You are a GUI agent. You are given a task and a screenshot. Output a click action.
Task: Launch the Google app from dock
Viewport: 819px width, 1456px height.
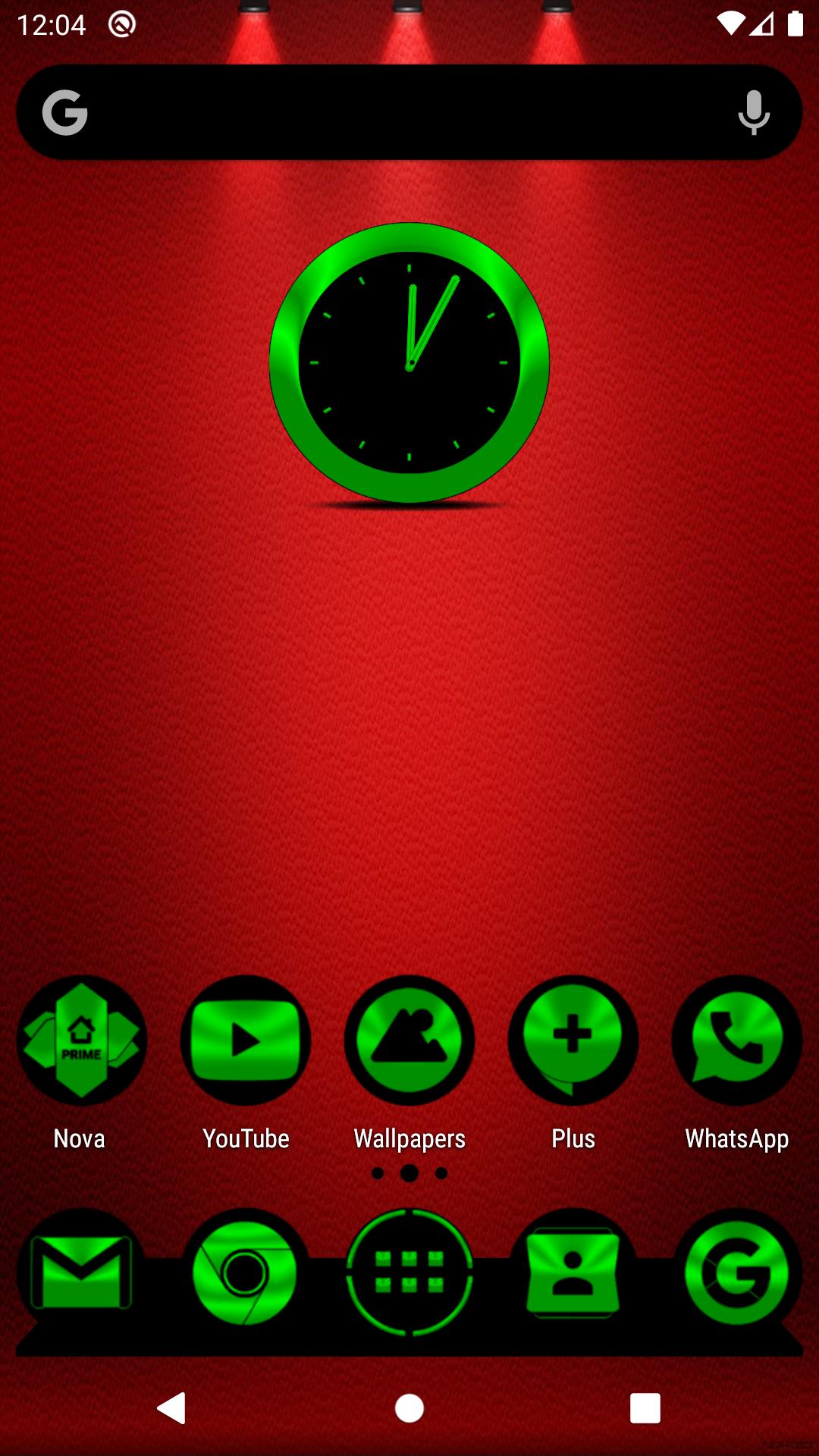[x=737, y=1272]
